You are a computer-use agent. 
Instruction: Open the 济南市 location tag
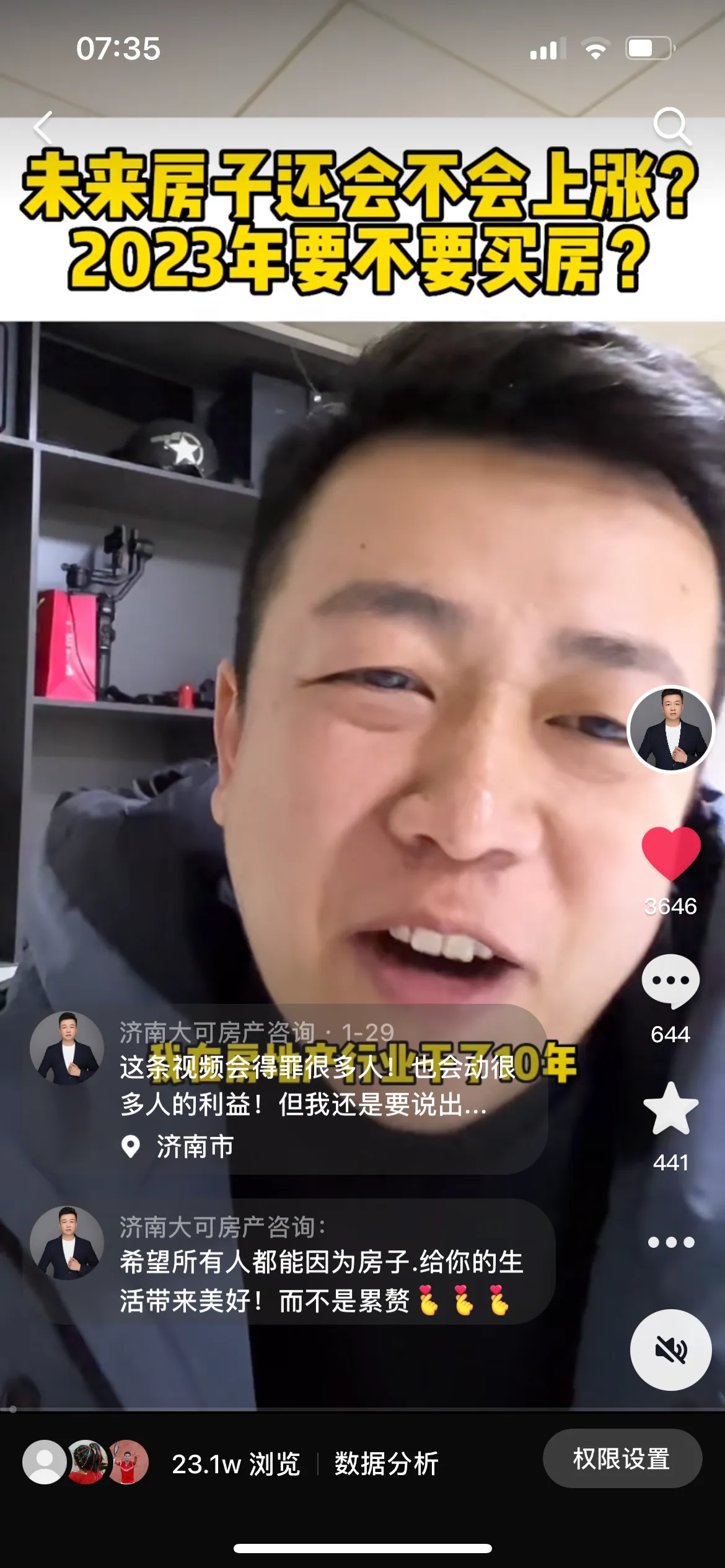(x=195, y=1147)
